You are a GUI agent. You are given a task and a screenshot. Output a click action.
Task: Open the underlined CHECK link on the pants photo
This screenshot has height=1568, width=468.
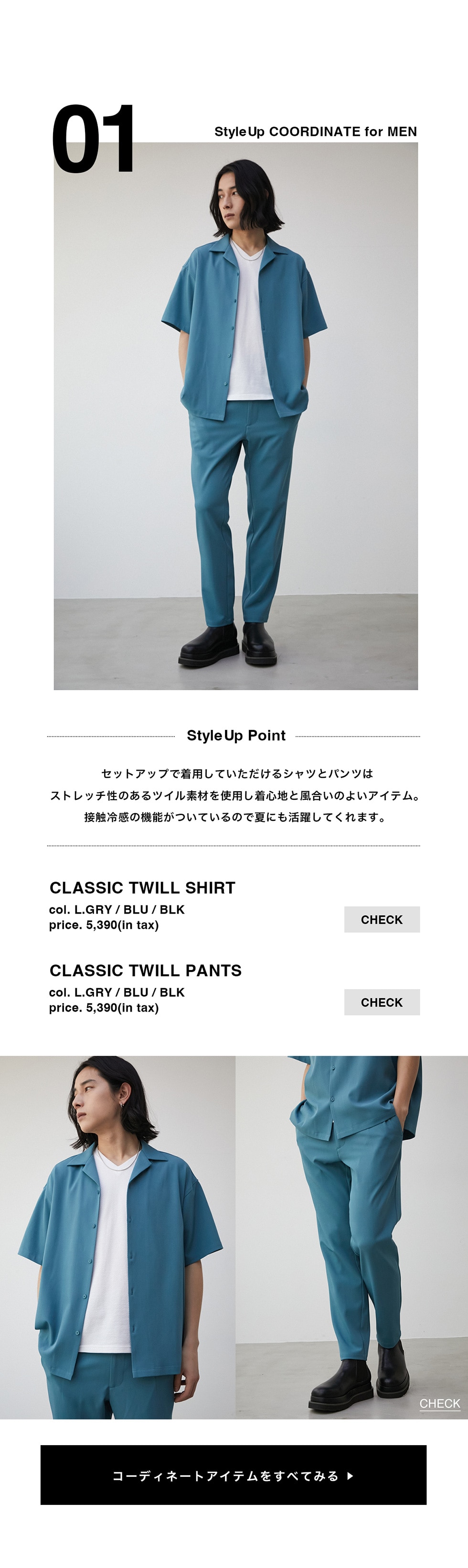439,1403
